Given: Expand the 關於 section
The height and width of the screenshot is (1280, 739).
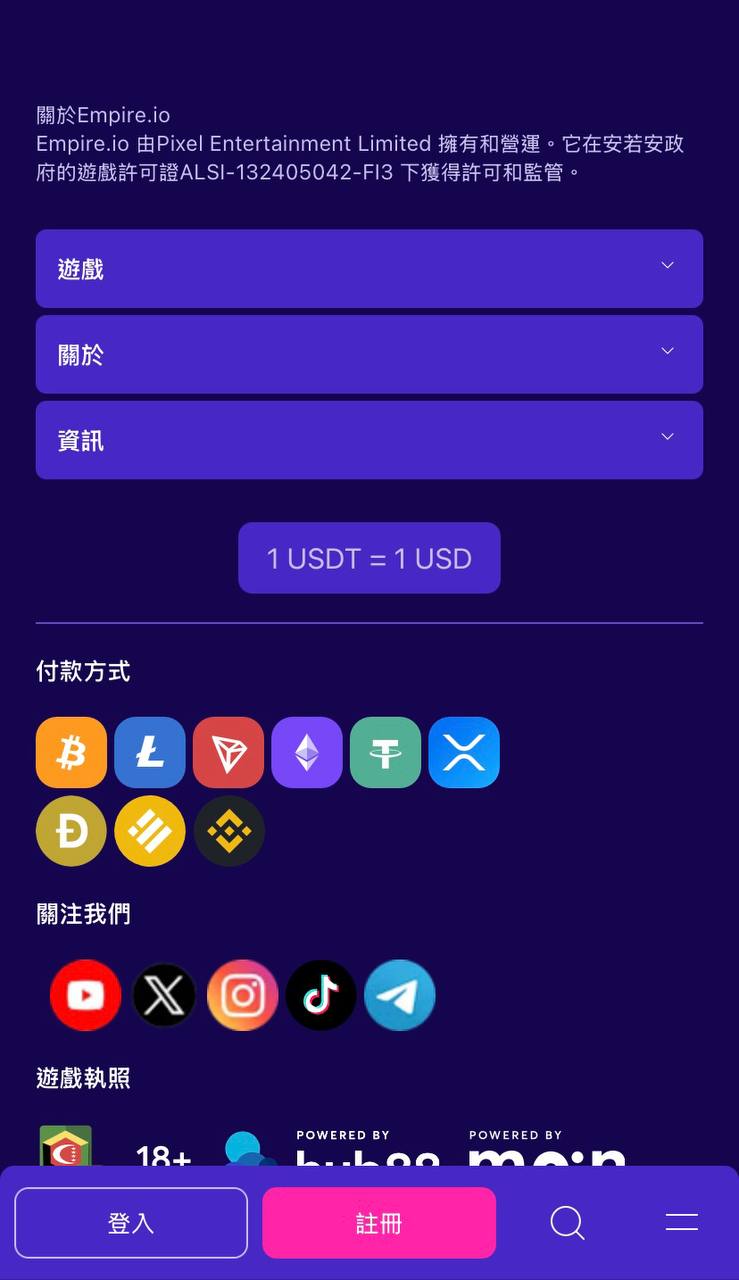Looking at the screenshot, I should 369,354.
